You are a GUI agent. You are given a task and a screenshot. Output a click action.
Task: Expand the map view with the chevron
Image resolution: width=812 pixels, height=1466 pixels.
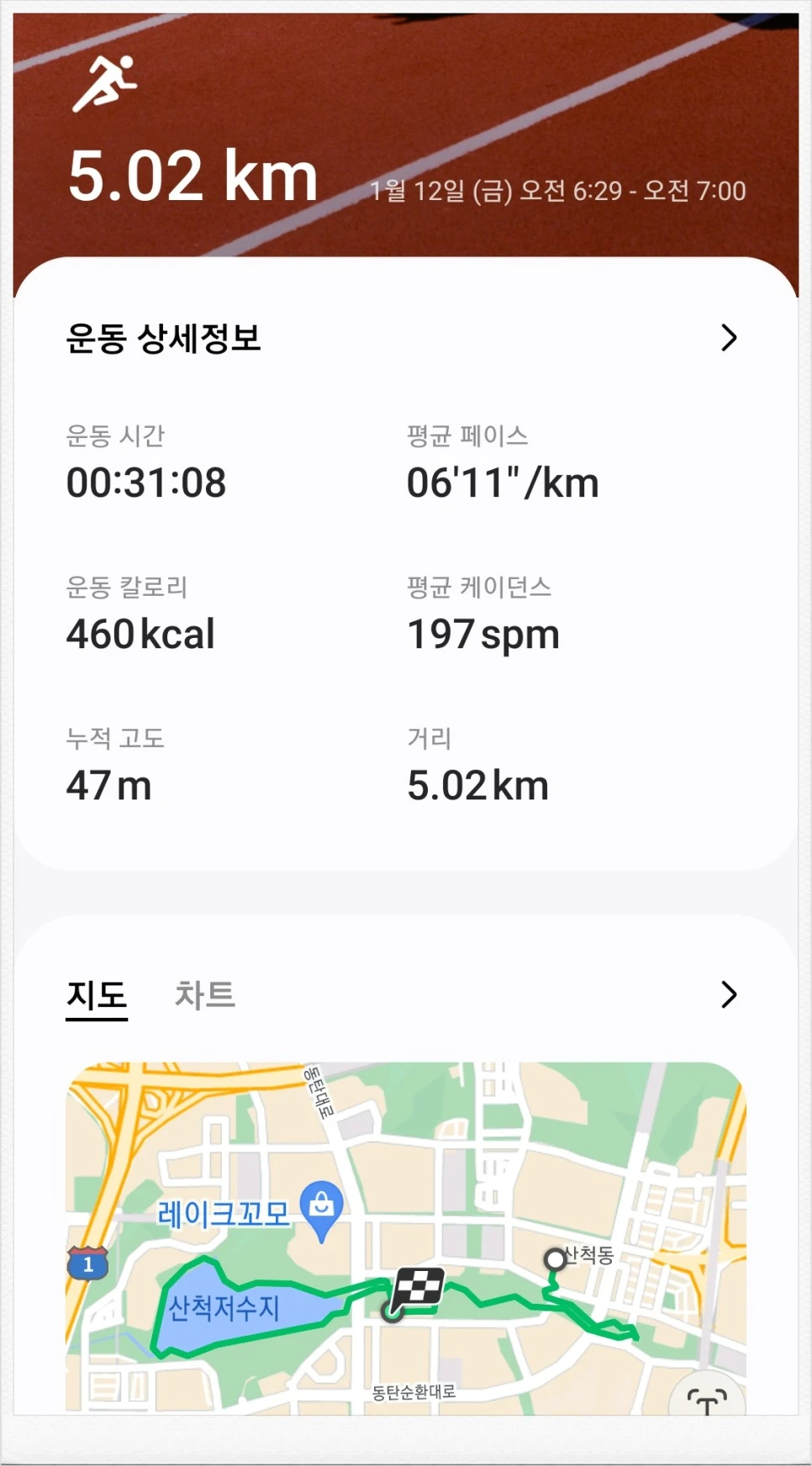point(729,994)
